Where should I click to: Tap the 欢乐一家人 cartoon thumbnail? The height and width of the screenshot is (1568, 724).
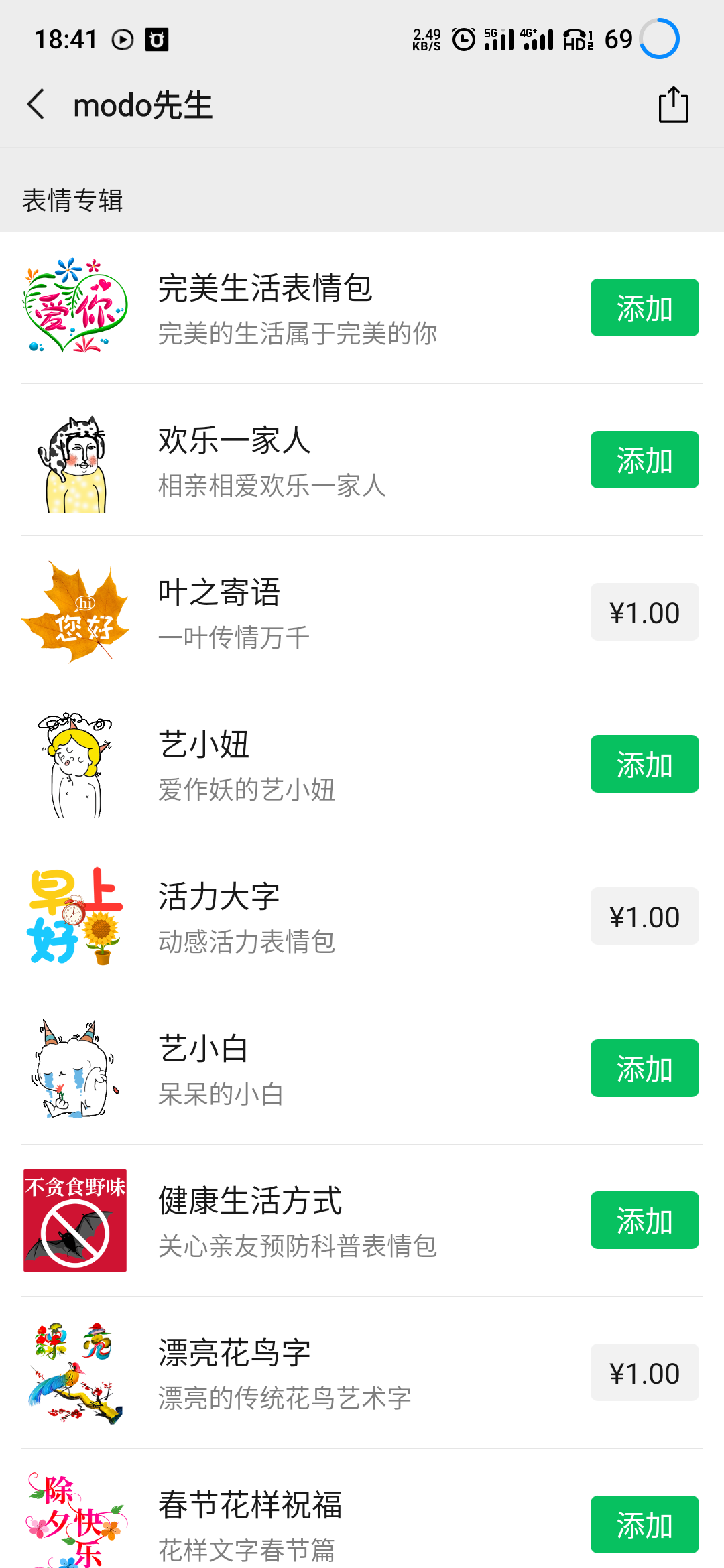coord(75,460)
